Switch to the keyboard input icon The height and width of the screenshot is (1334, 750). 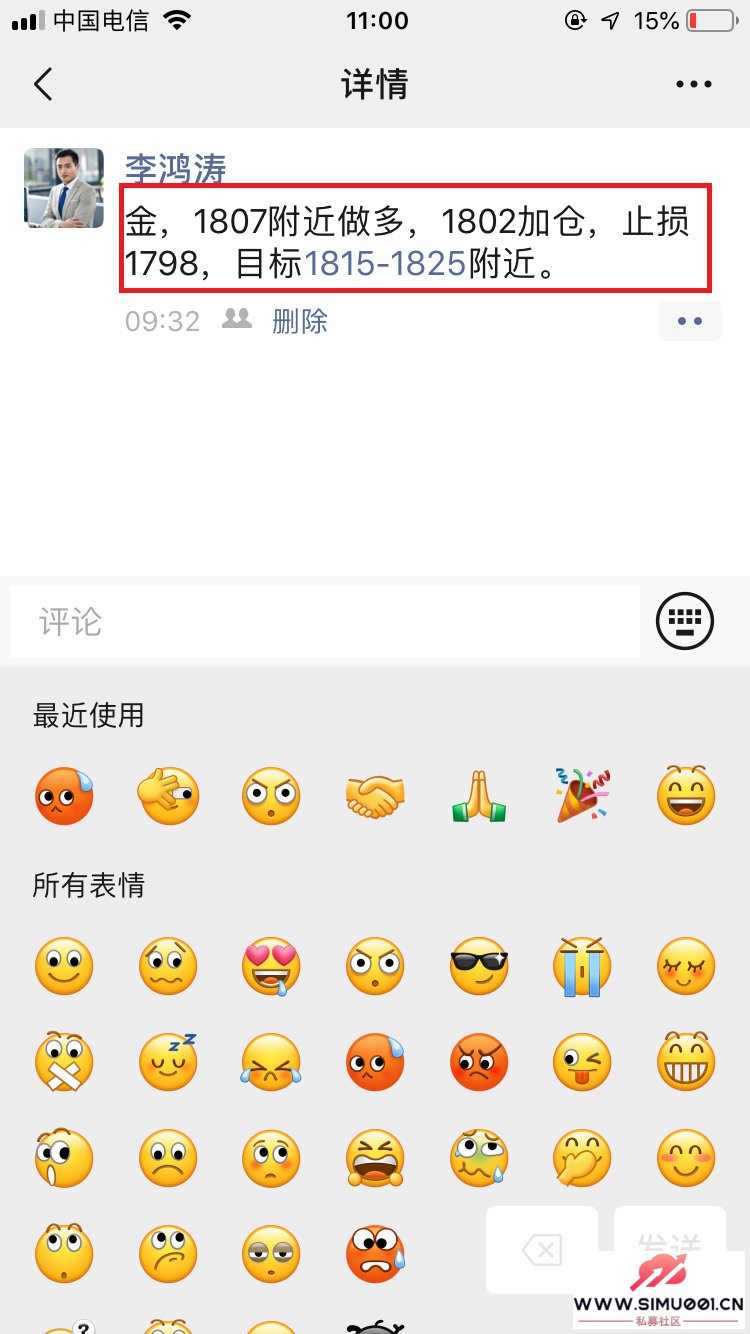[x=685, y=622]
